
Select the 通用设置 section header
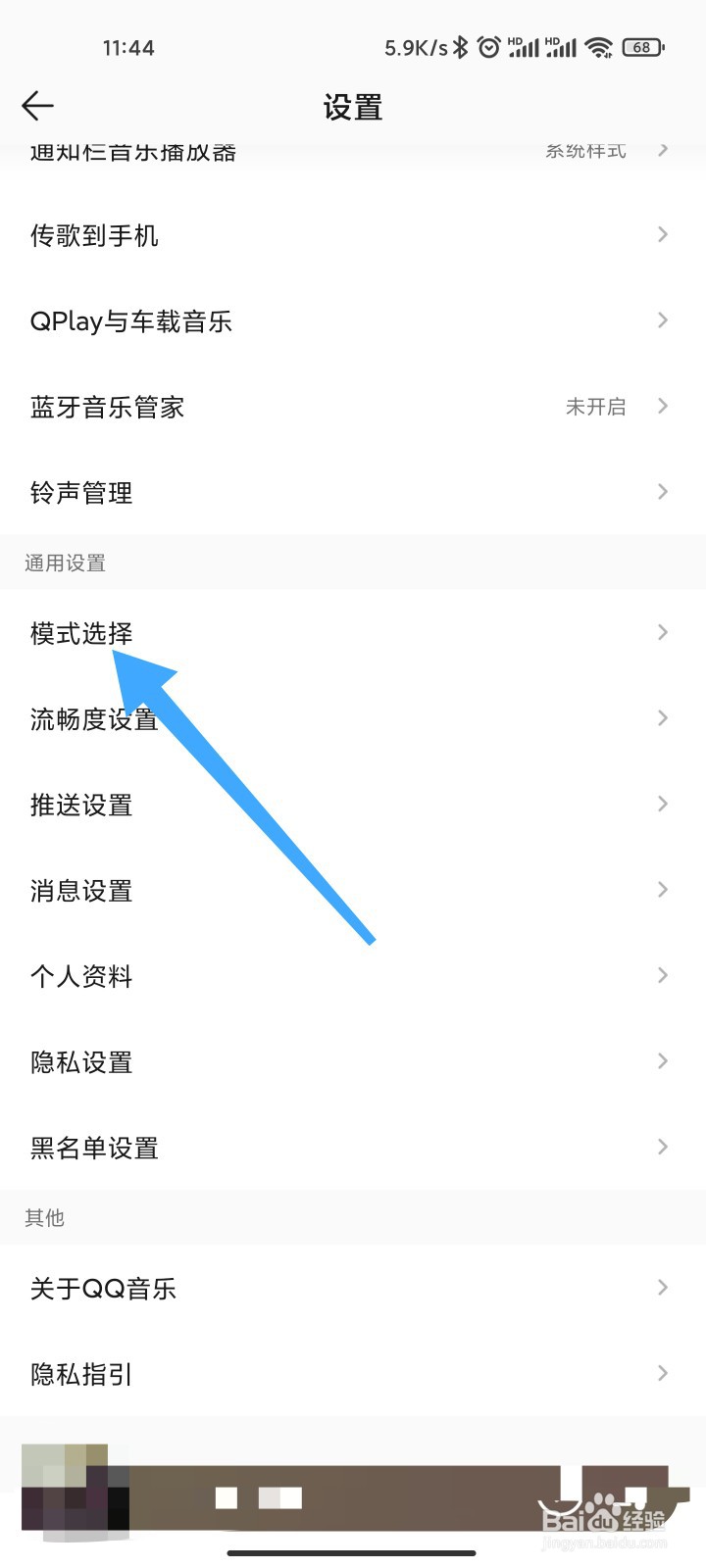tap(63, 563)
